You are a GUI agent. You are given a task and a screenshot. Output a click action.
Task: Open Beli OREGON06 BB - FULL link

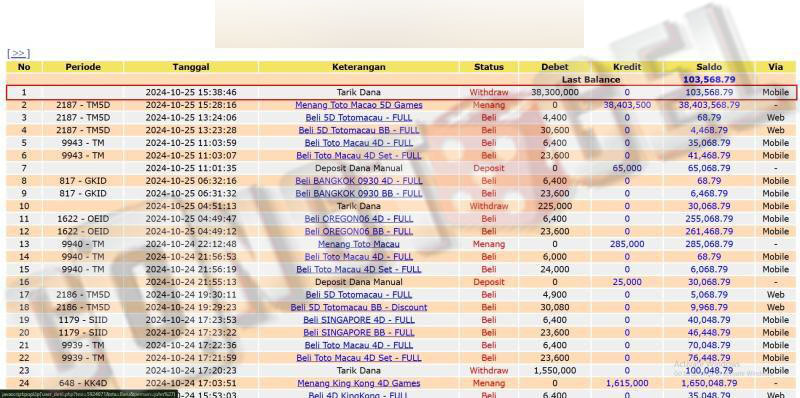(x=359, y=231)
